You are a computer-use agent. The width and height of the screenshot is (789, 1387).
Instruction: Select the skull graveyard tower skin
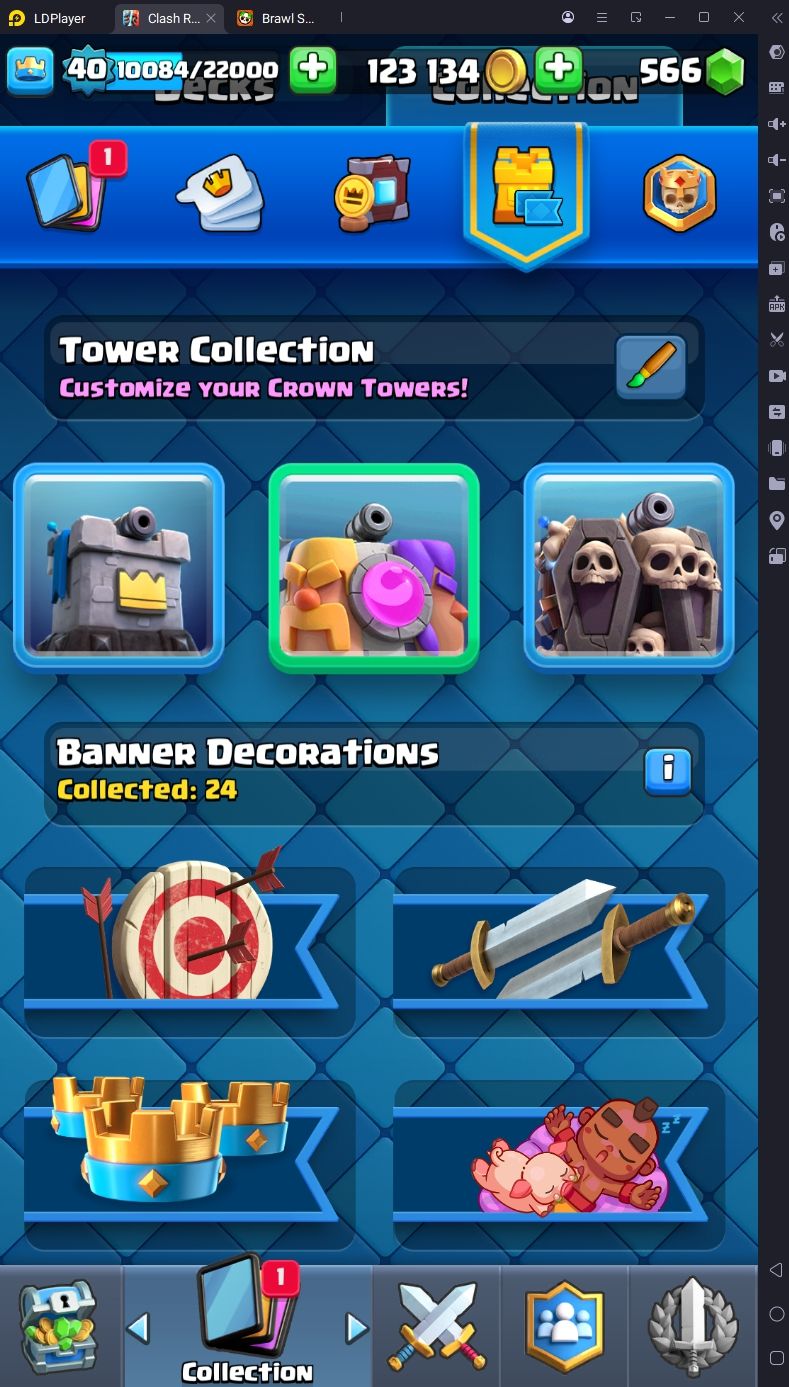tap(629, 566)
